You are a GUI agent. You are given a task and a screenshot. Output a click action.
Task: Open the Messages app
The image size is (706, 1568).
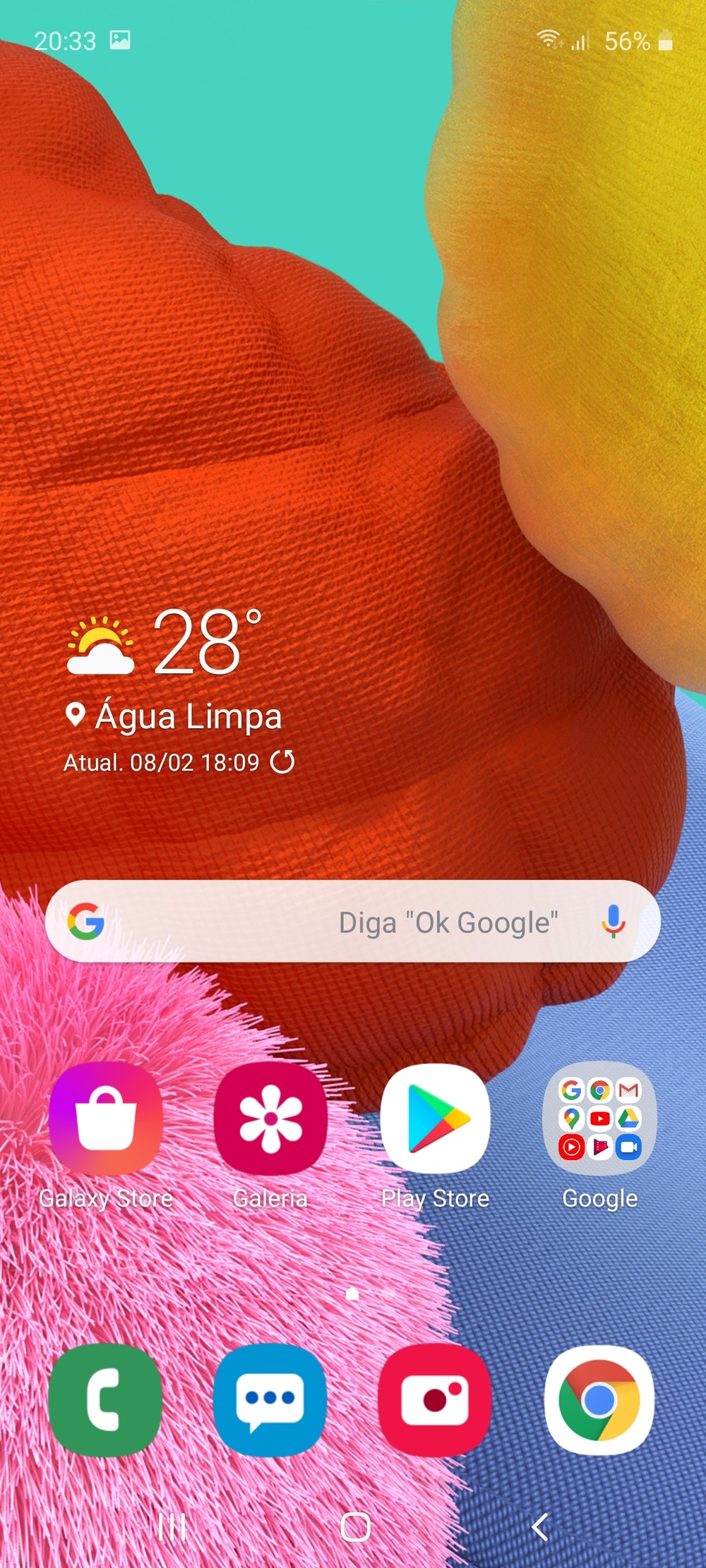pos(270,1400)
